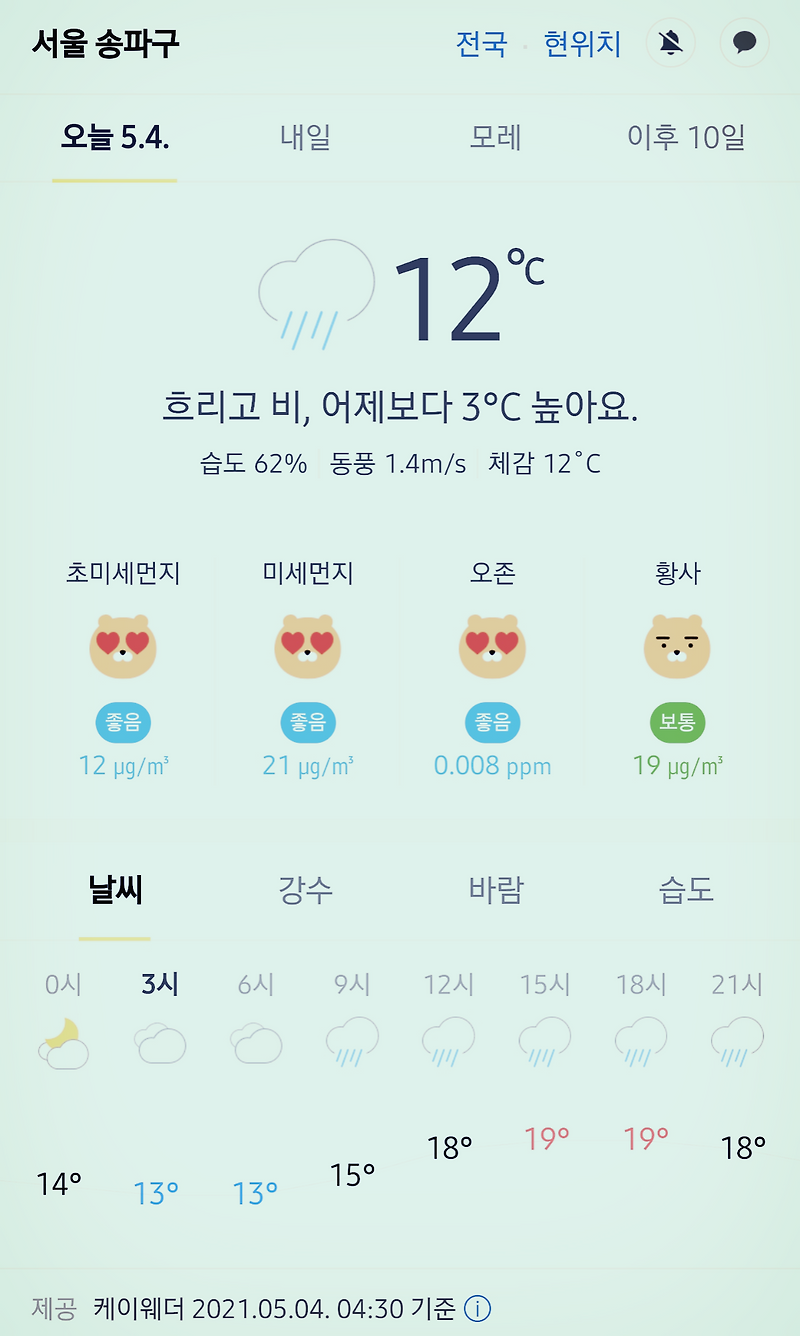Open the 이후 10일 forecast tab
This screenshot has height=1336, width=800.
tap(686, 137)
